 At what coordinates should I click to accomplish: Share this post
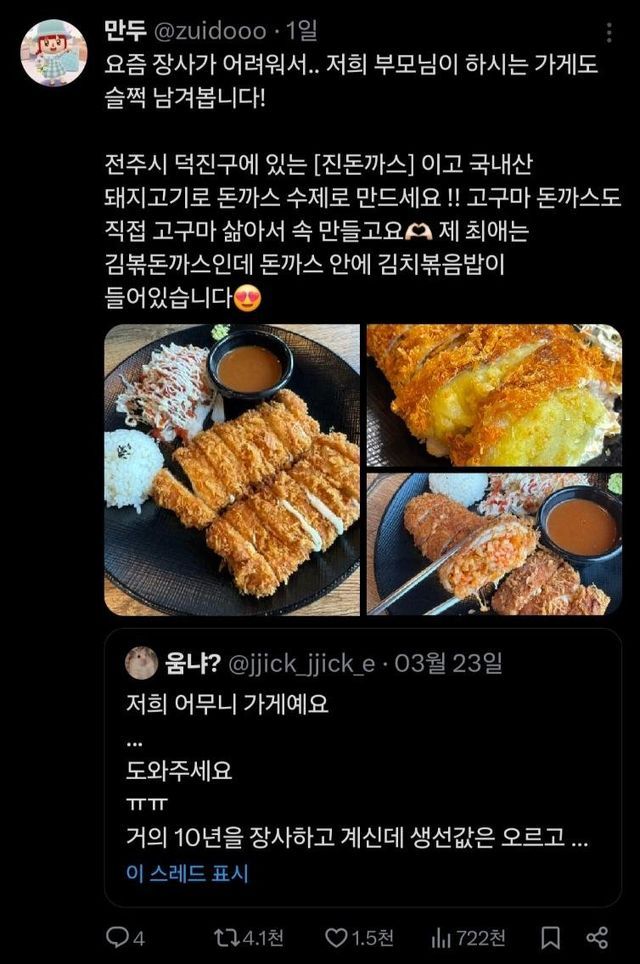pos(597,937)
